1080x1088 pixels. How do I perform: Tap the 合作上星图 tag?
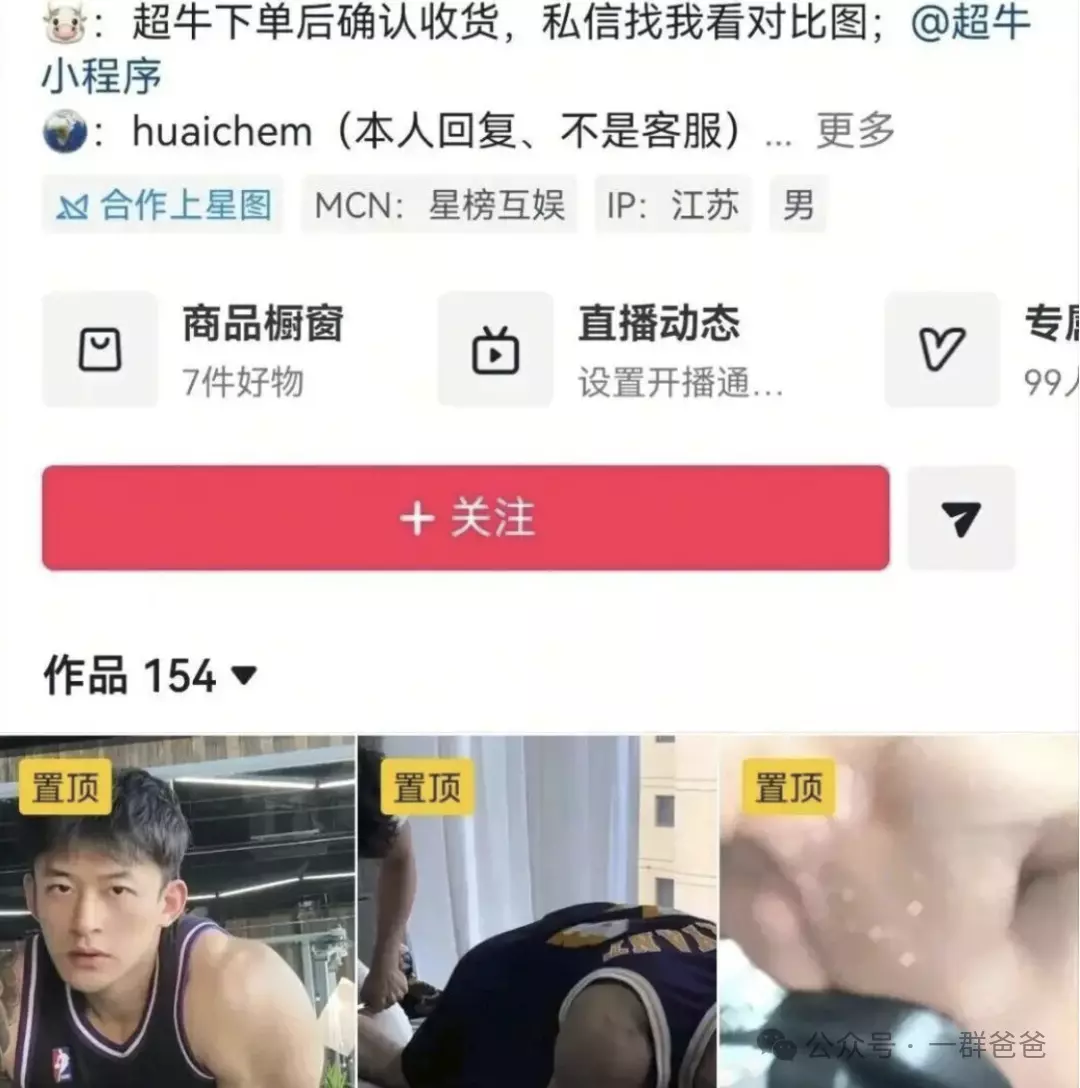pyautogui.click(x=162, y=205)
